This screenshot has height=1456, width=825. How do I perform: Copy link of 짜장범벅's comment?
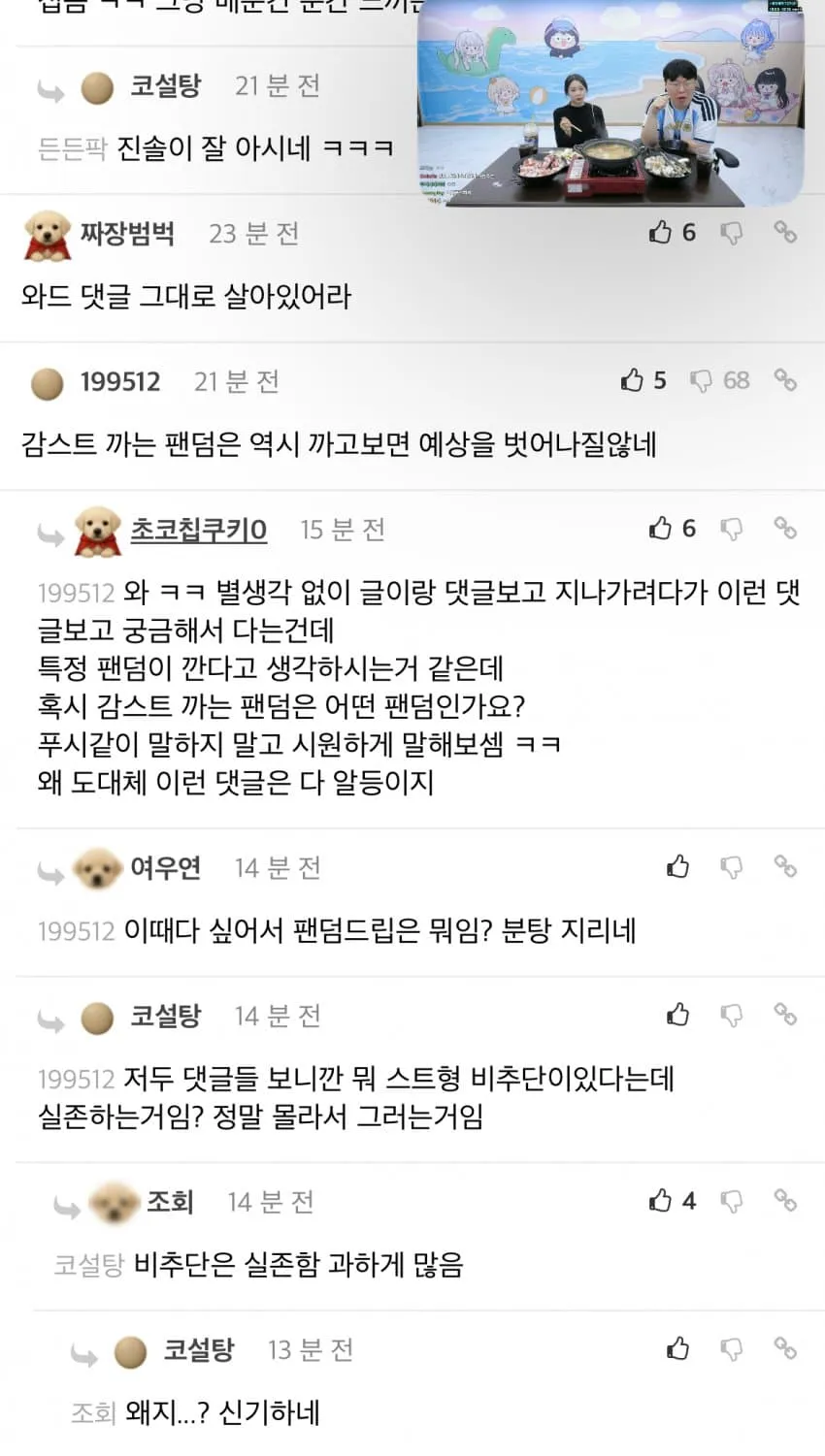pos(785,232)
